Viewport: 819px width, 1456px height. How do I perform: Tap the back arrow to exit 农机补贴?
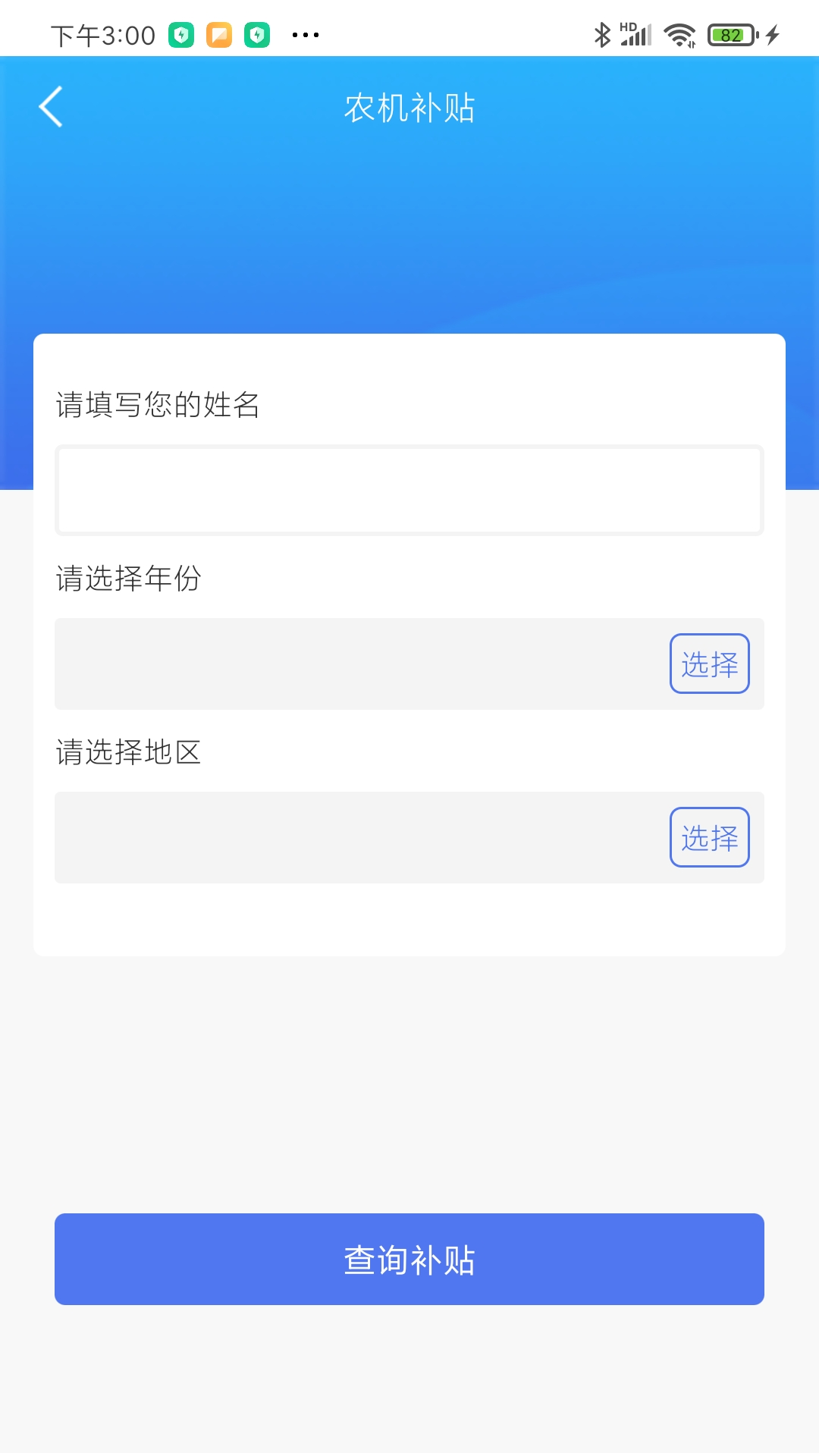[x=51, y=107]
